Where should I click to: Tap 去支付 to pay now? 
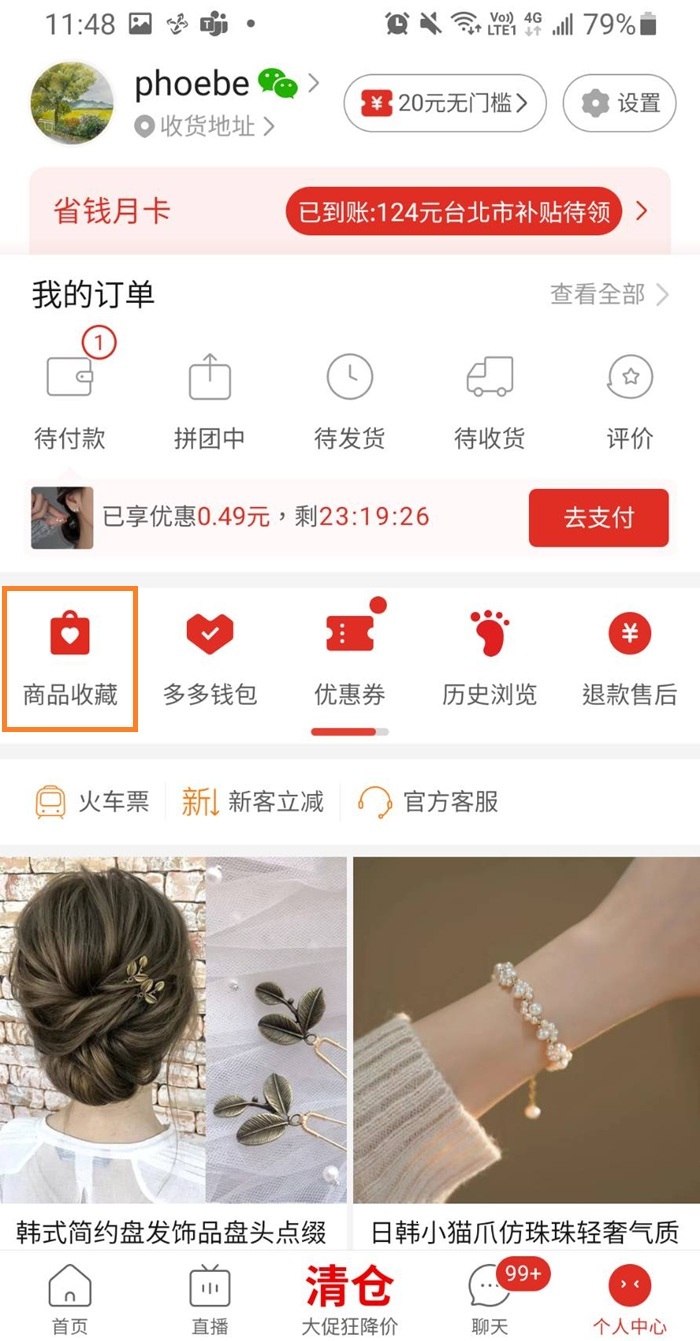[598, 517]
